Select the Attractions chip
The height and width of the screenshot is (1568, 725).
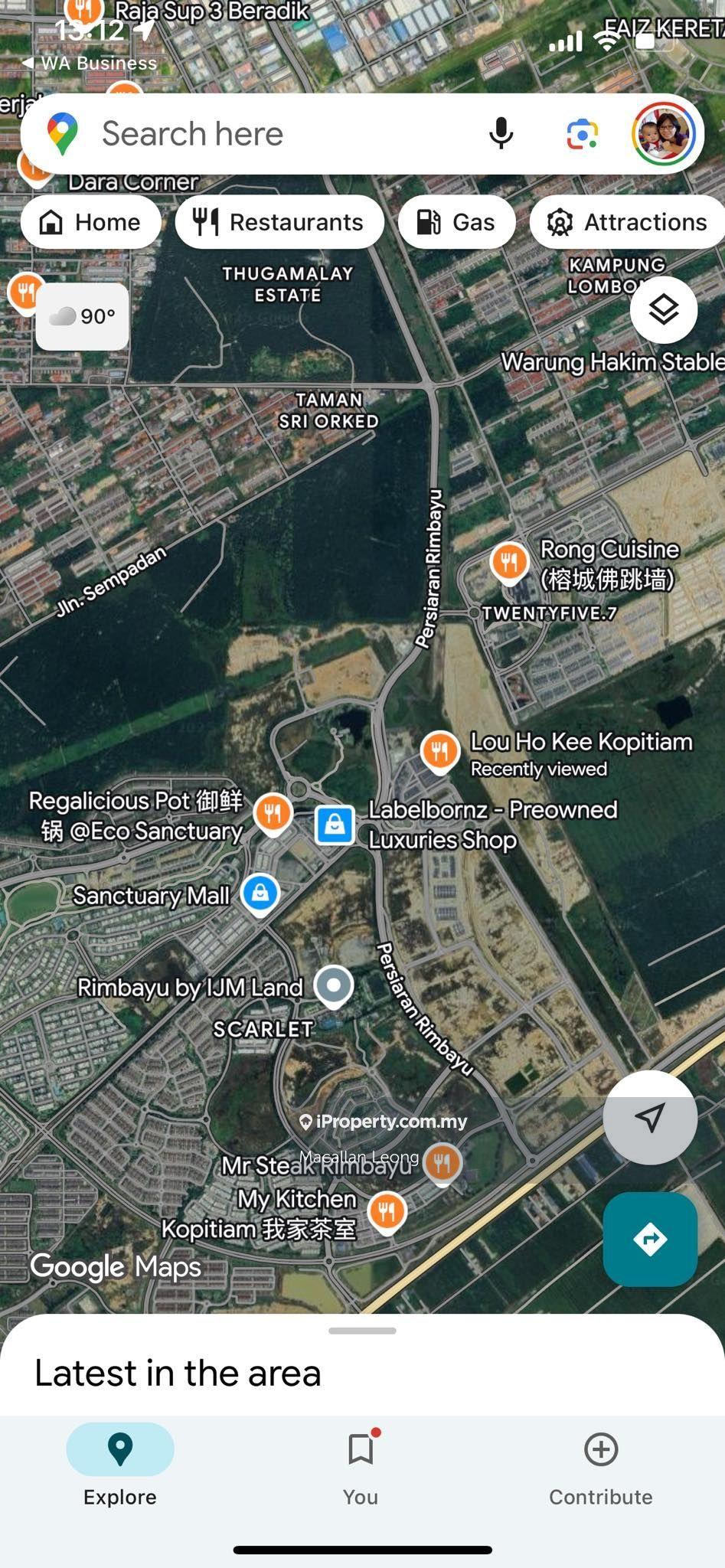coord(627,222)
